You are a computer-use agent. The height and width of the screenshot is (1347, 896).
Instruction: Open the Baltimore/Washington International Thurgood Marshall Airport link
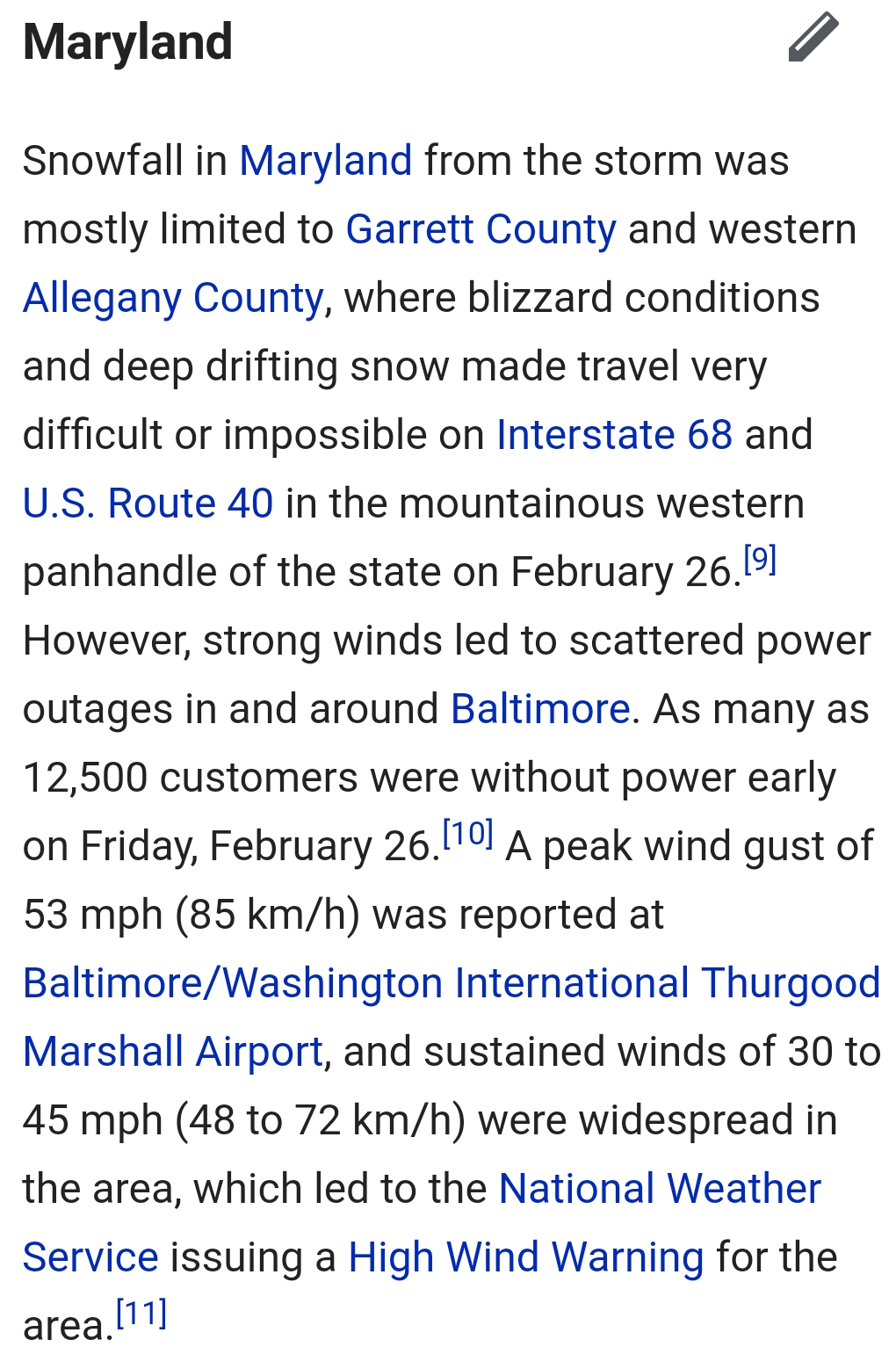[x=451, y=984]
